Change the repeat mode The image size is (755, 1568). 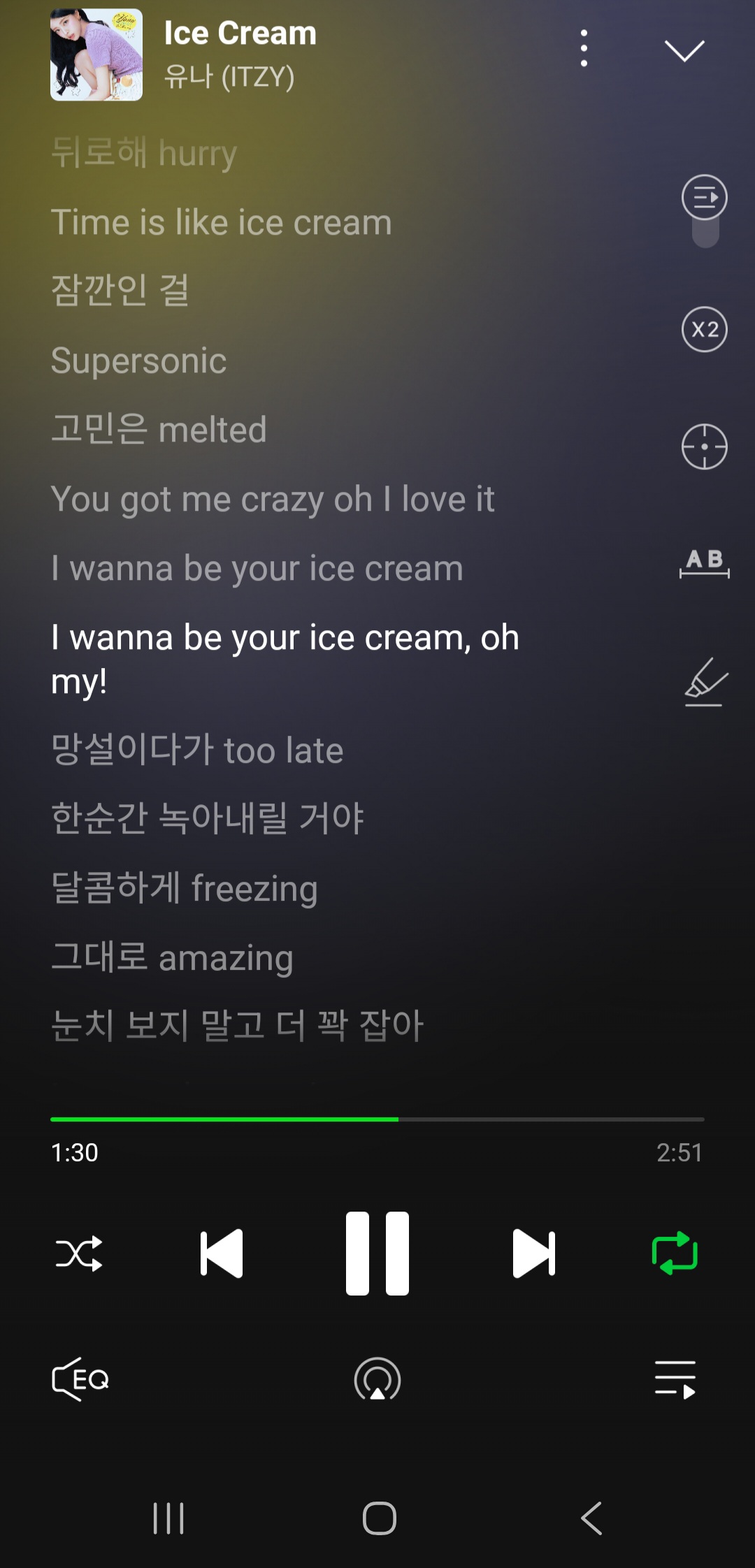tap(675, 1254)
